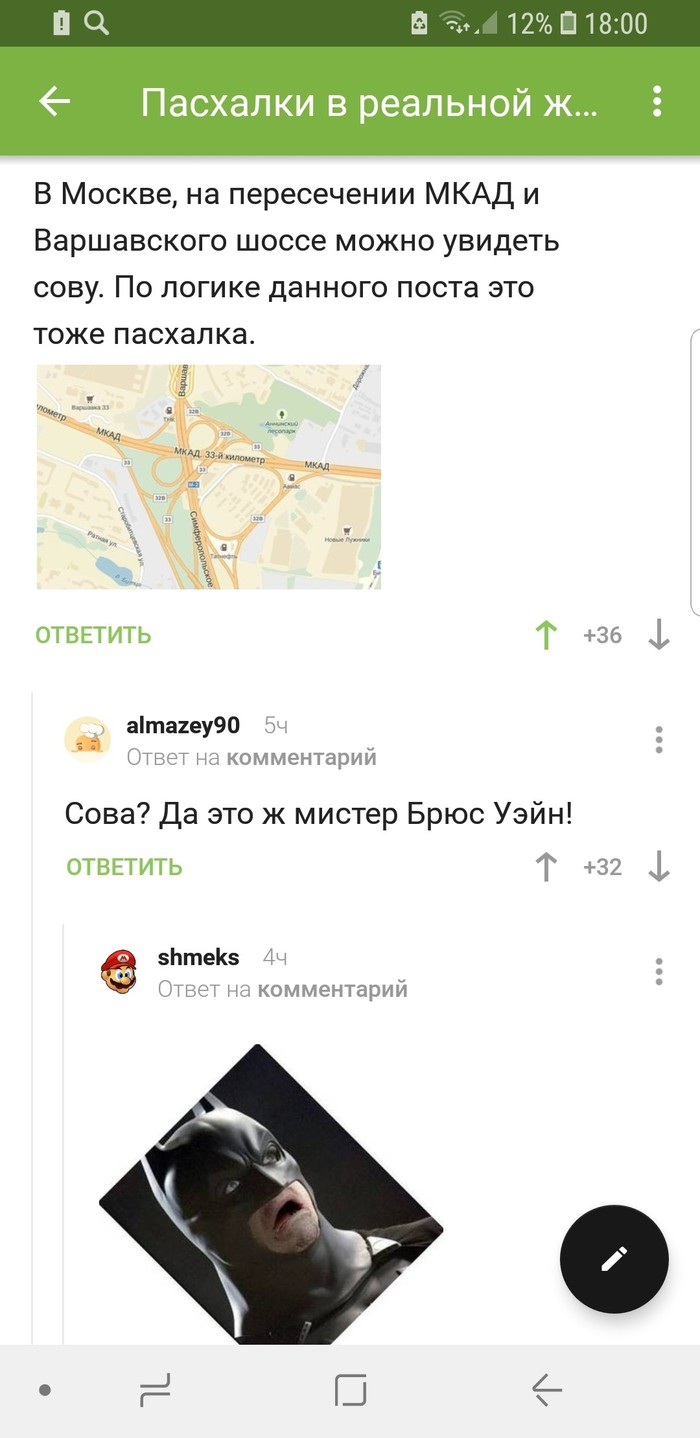
Task: Reply to the comment about the owl map
Action: click(x=93, y=635)
